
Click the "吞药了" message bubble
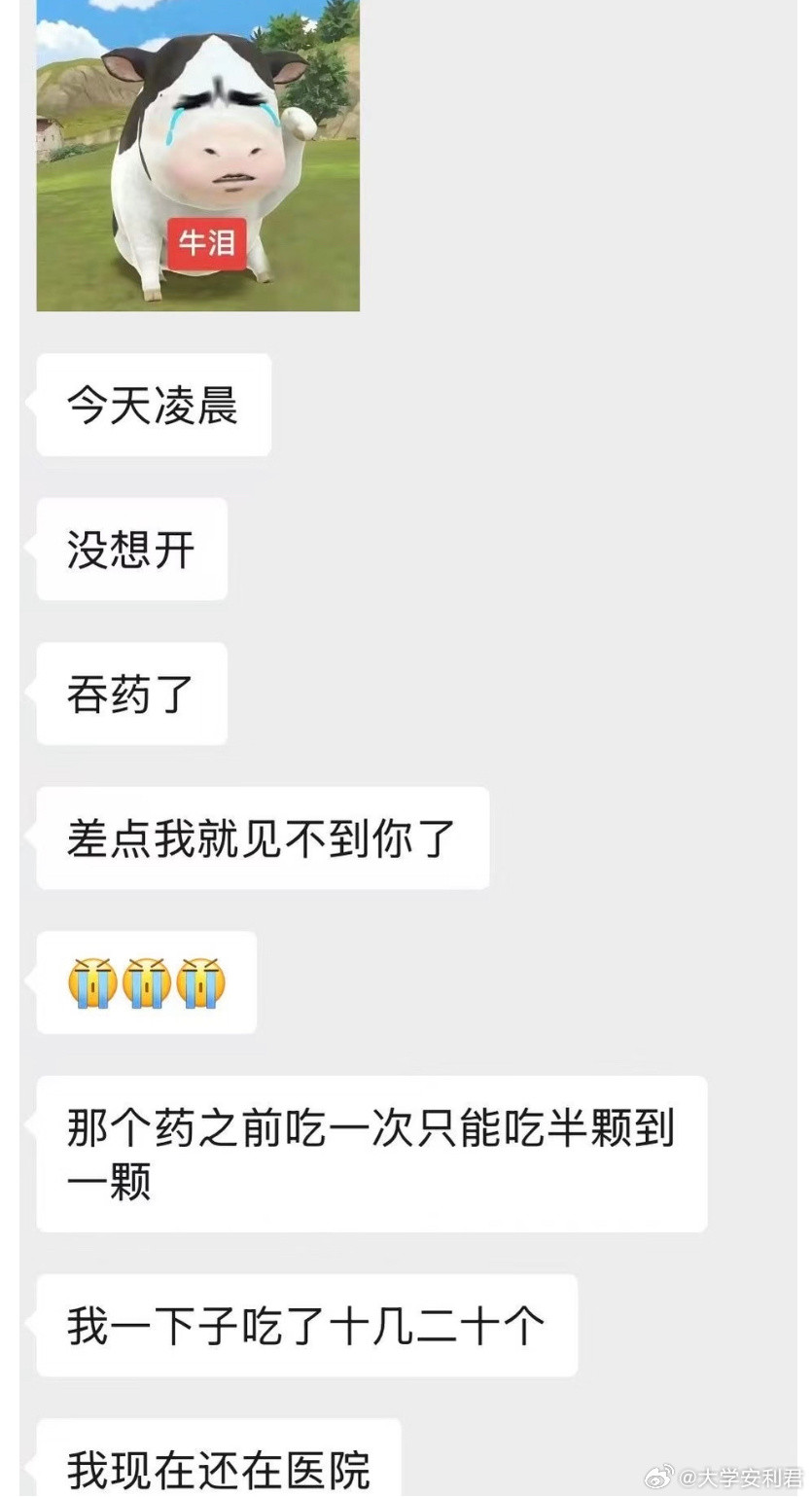click(x=130, y=693)
